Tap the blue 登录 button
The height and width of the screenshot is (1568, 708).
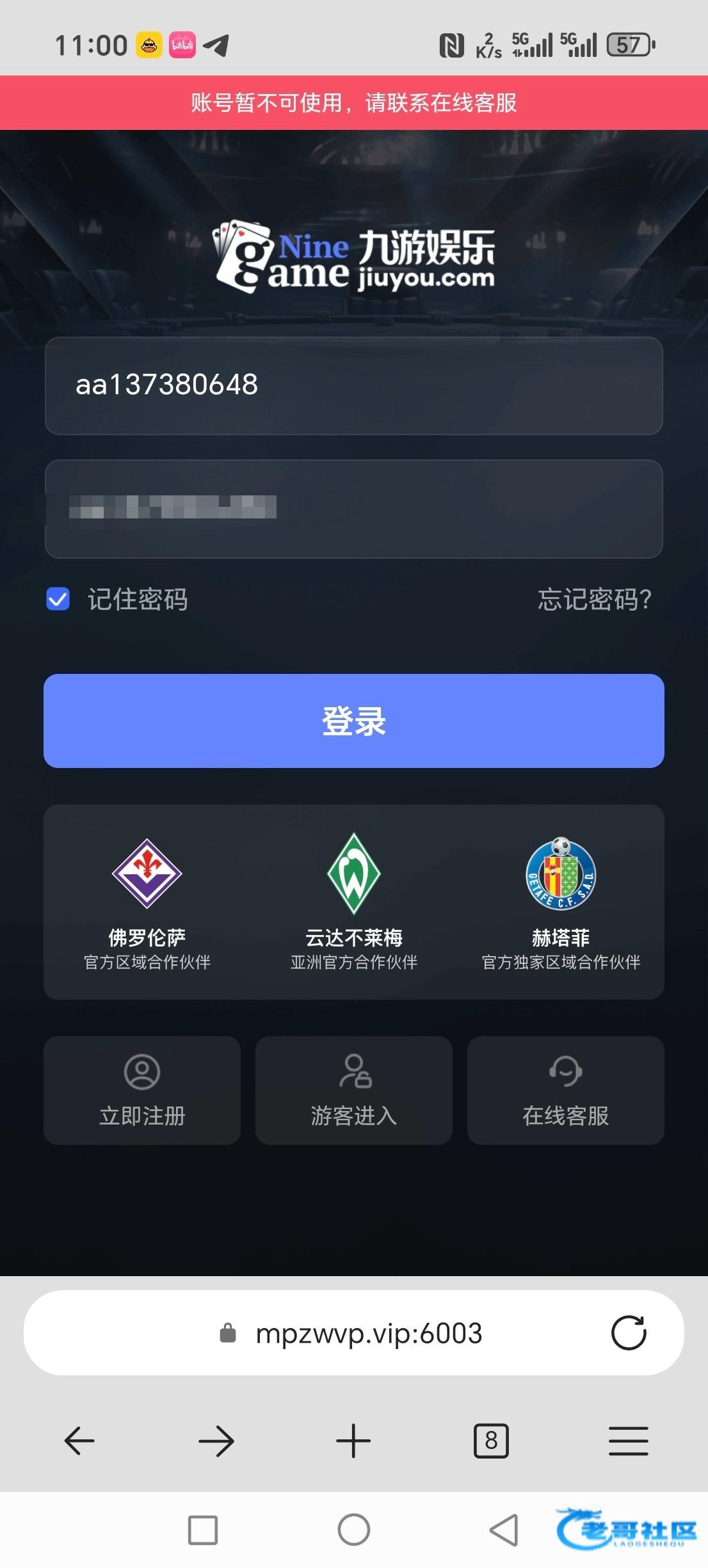point(353,721)
